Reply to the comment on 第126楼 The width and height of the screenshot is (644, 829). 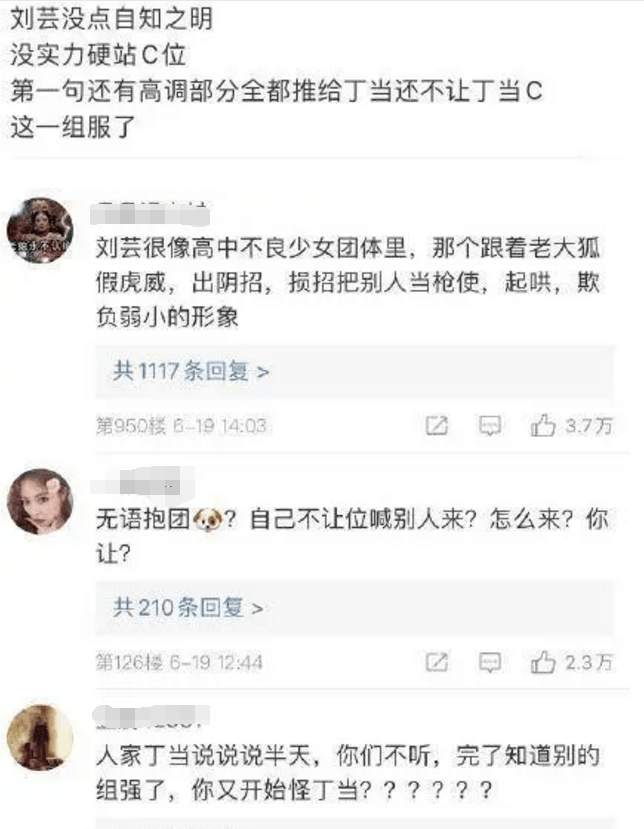coord(489,662)
